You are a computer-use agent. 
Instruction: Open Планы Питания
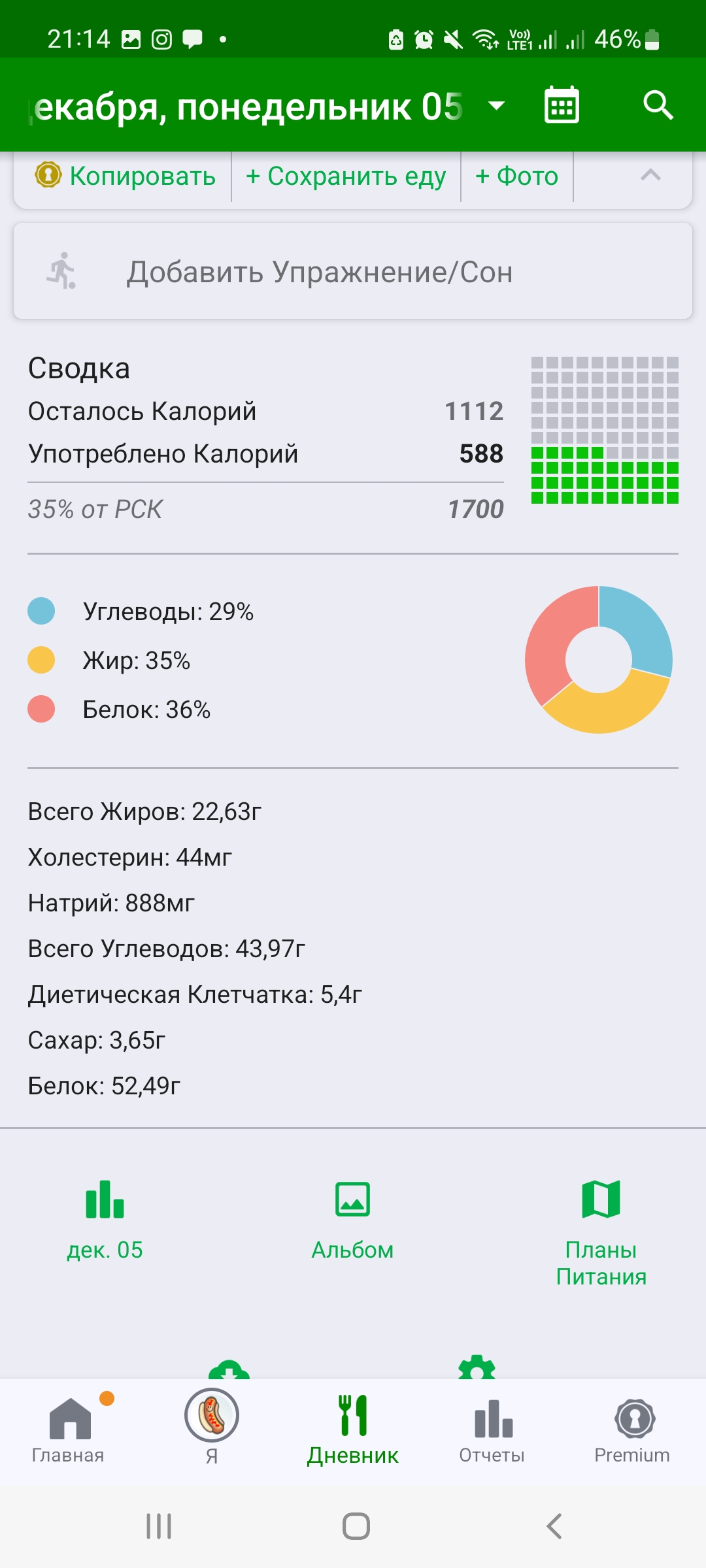point(601,1232)
